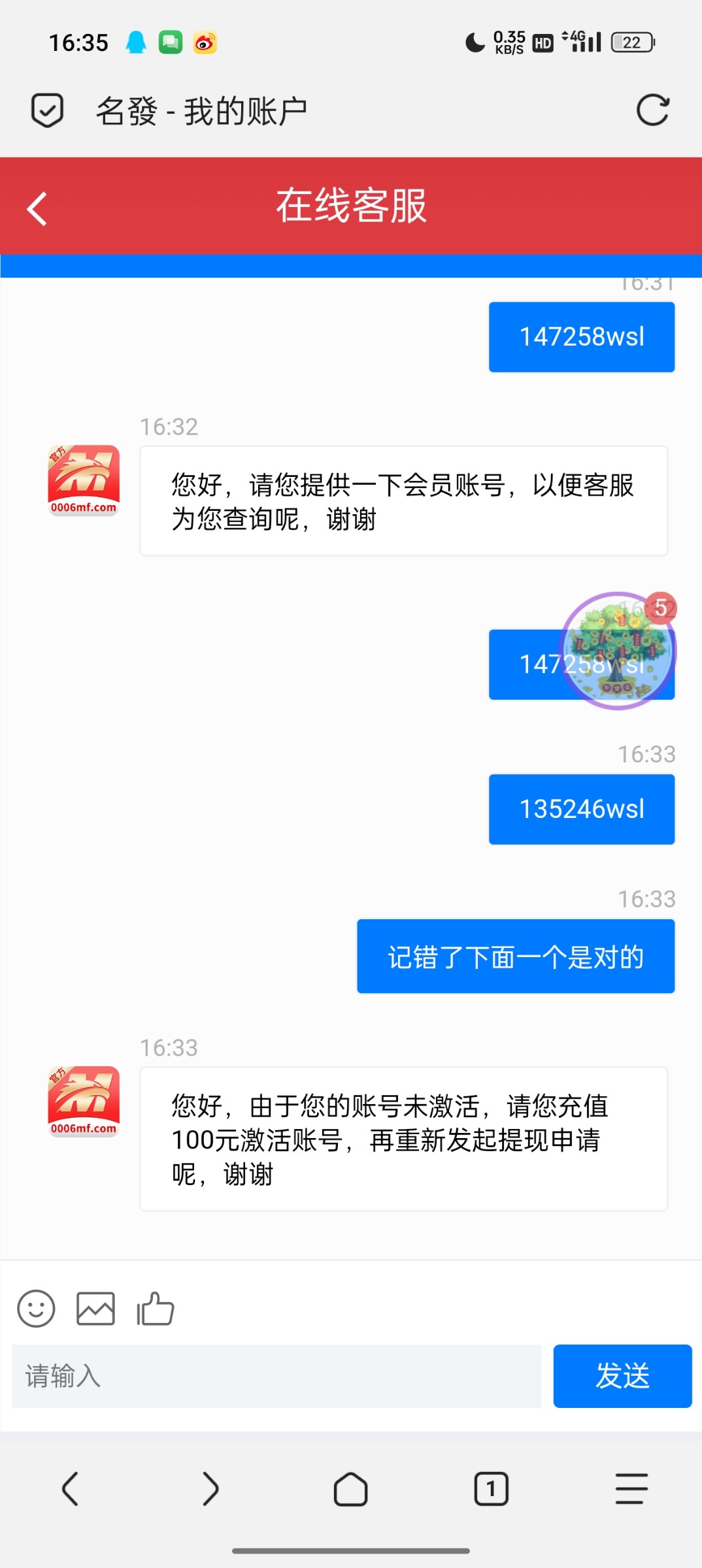Select the 135246wsl chat bubble
702x1568 pixels.
tap(580, 809)
